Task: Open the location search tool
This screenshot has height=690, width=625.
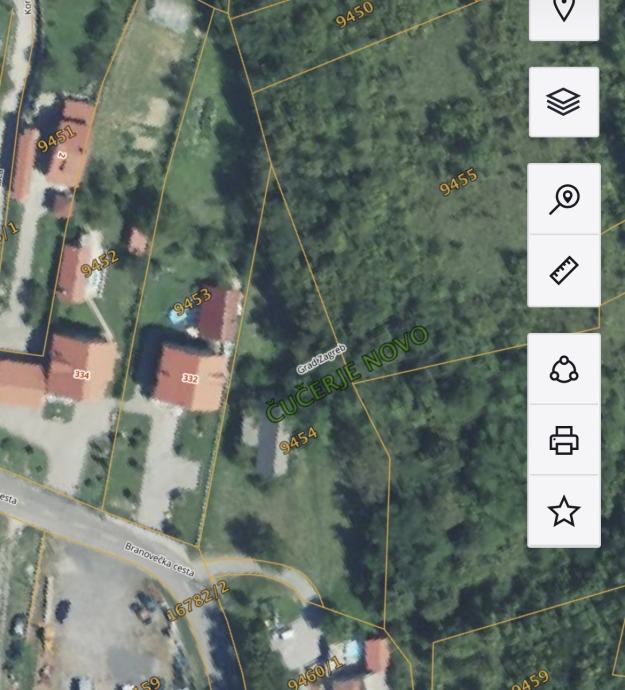Action: [564, 199]
